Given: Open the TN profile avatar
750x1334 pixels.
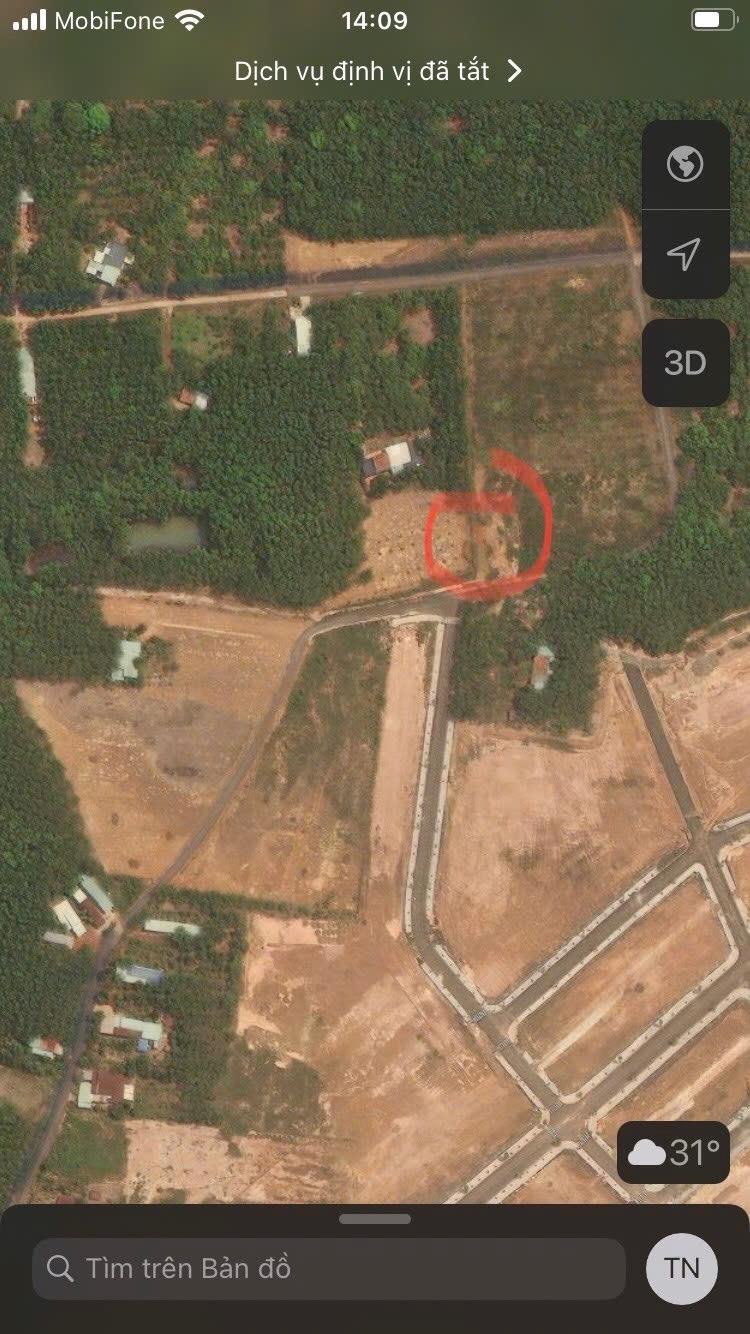Looking at the screenshot, I should point(682,1269).
